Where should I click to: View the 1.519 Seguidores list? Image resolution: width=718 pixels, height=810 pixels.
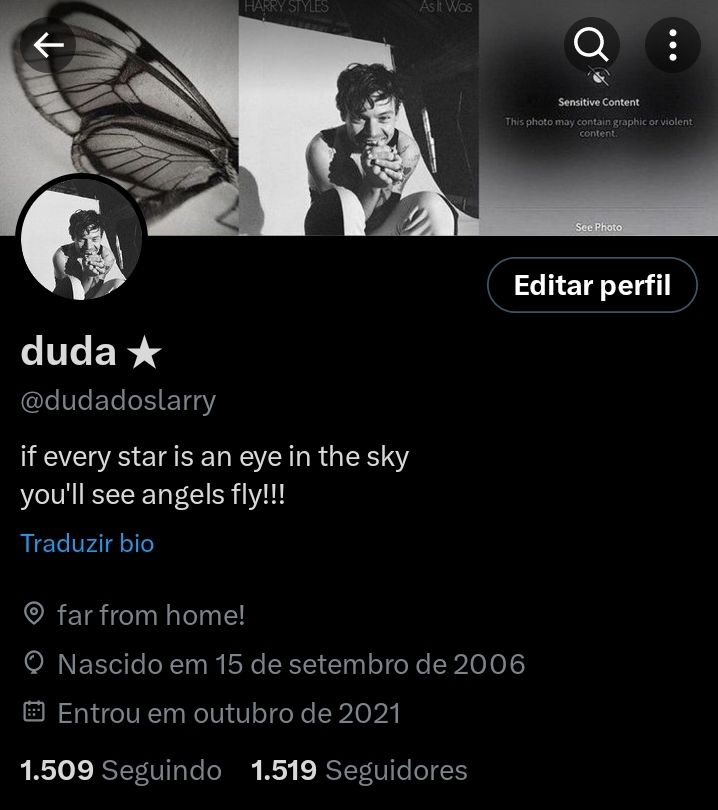coord(359,770)
